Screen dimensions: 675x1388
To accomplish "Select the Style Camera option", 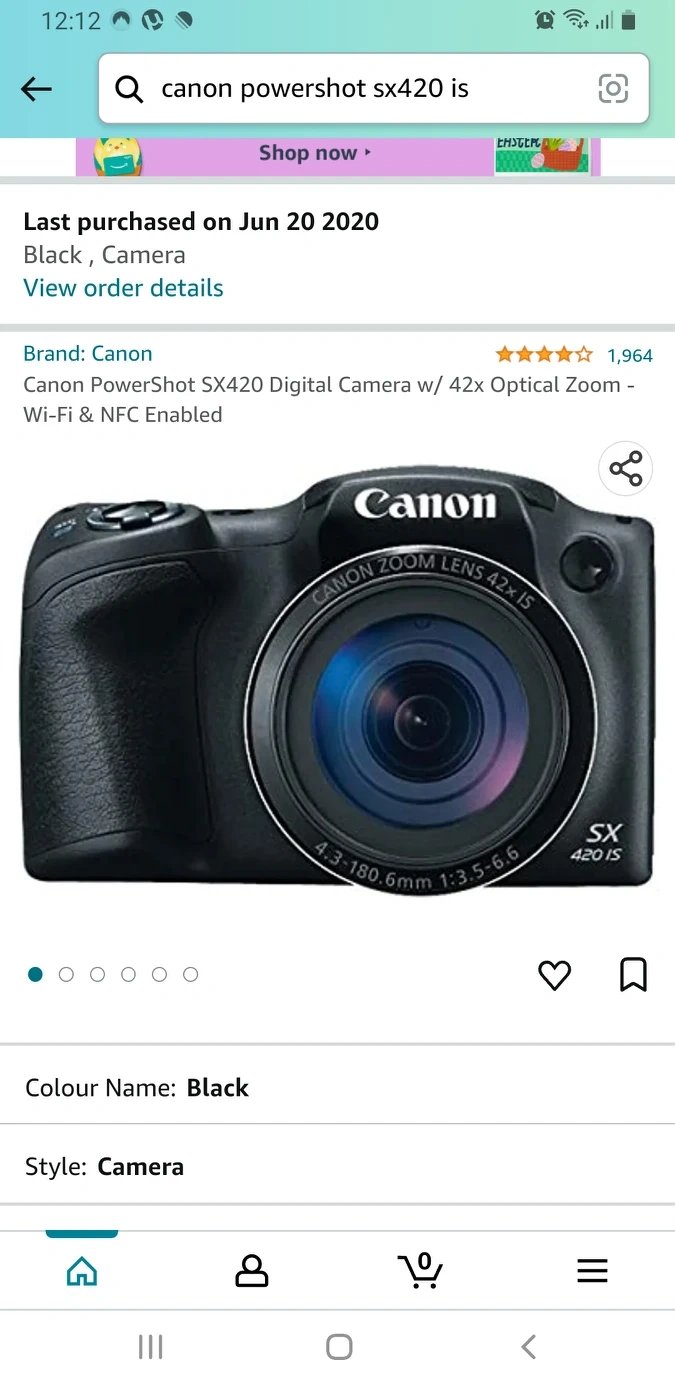I will pos(337,1167).
